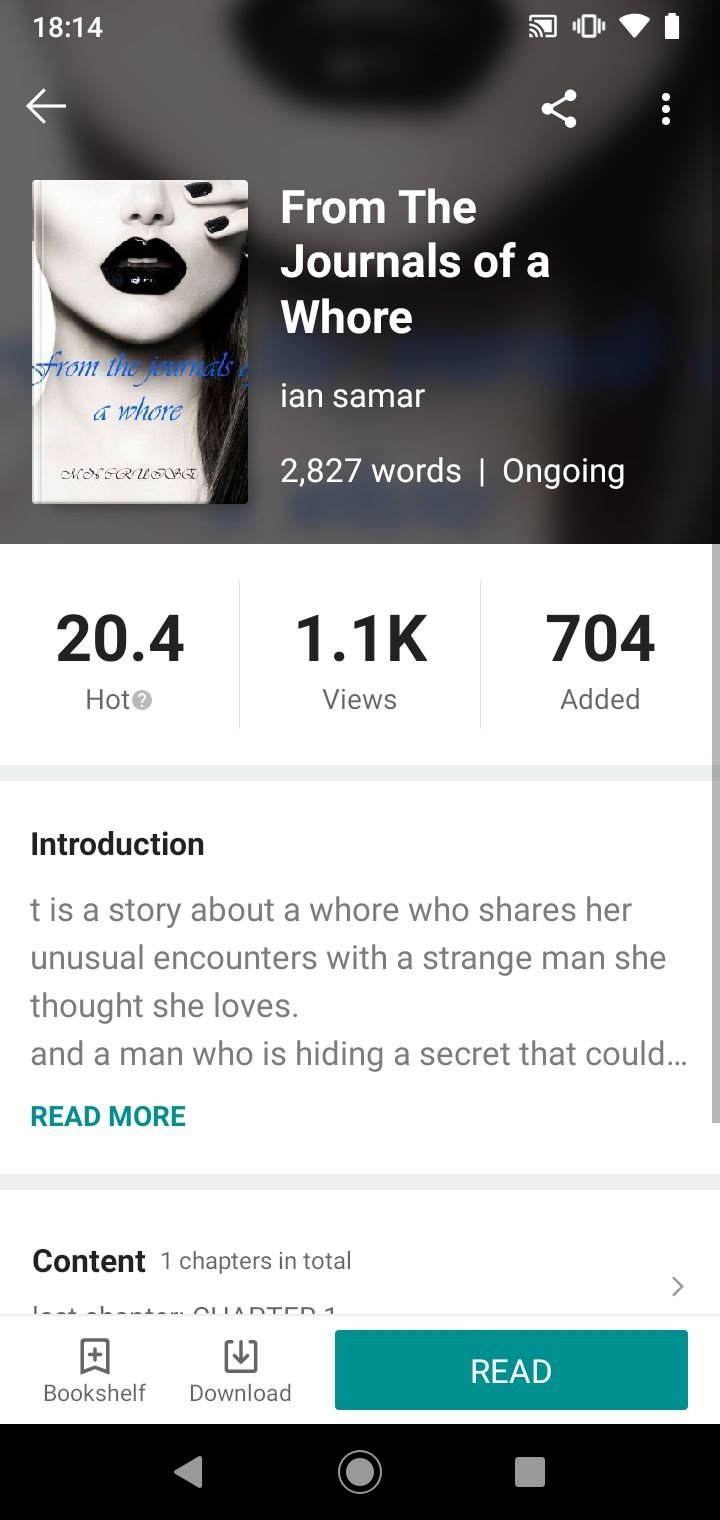Tap the Hot score help icon
The image size is (720, 1520).
point(142,700)
